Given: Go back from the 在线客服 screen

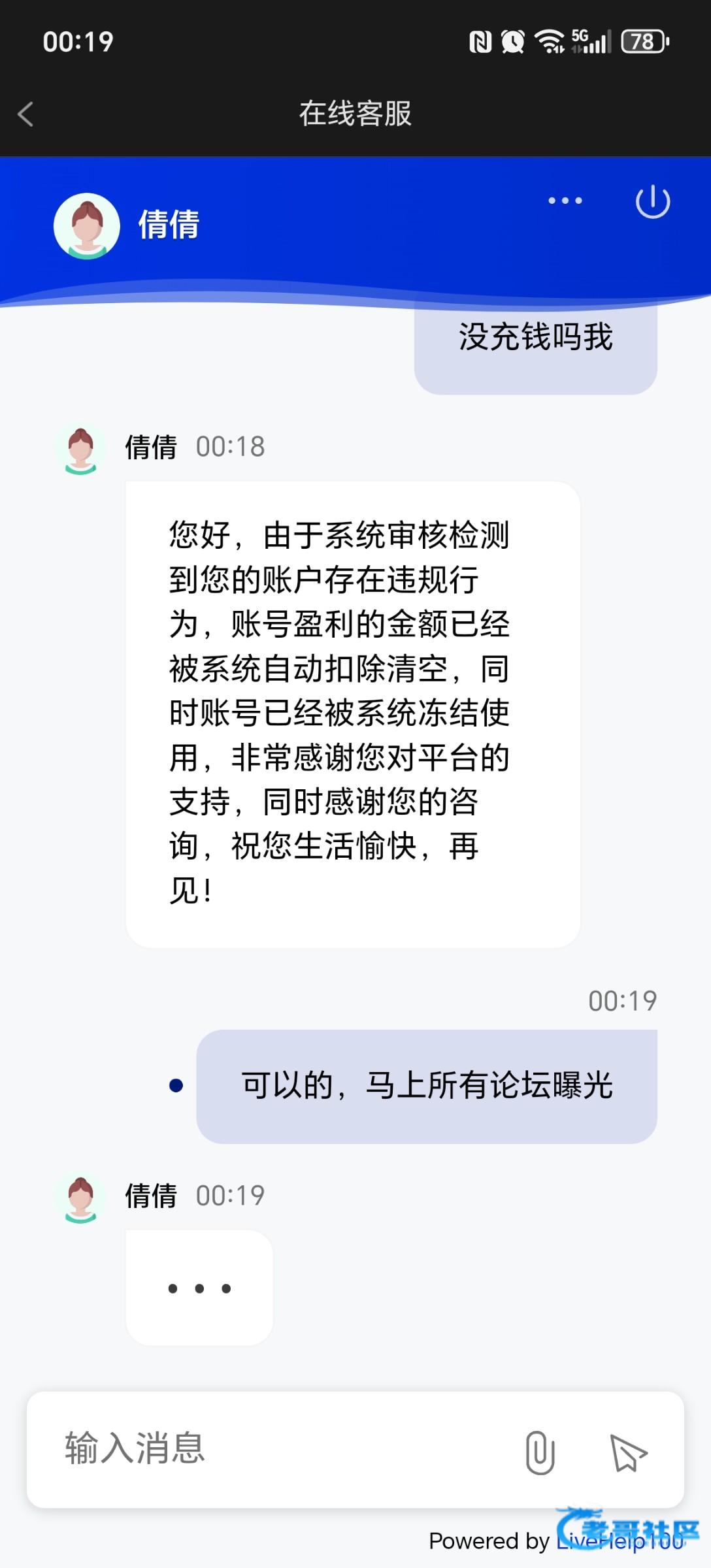Looking at the screenshot, I should pyautogui.click(x=26, y=114).
